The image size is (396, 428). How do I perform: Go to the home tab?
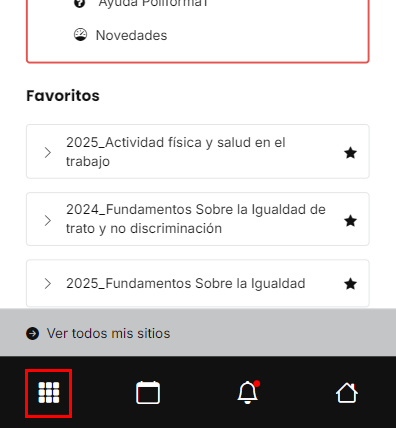[x=347, y=393]
